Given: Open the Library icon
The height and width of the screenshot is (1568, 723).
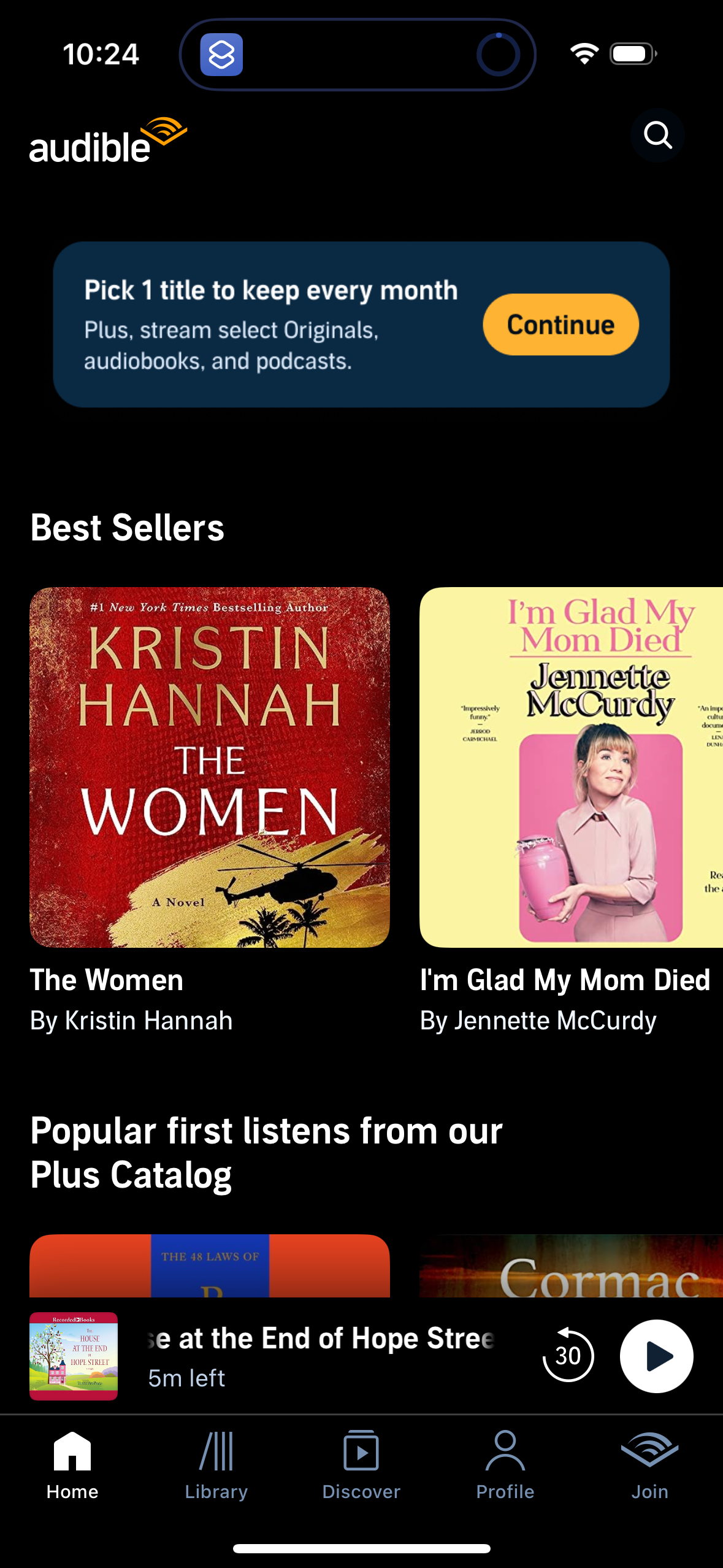Looking at the screenshot, I should coord(216,1454).
